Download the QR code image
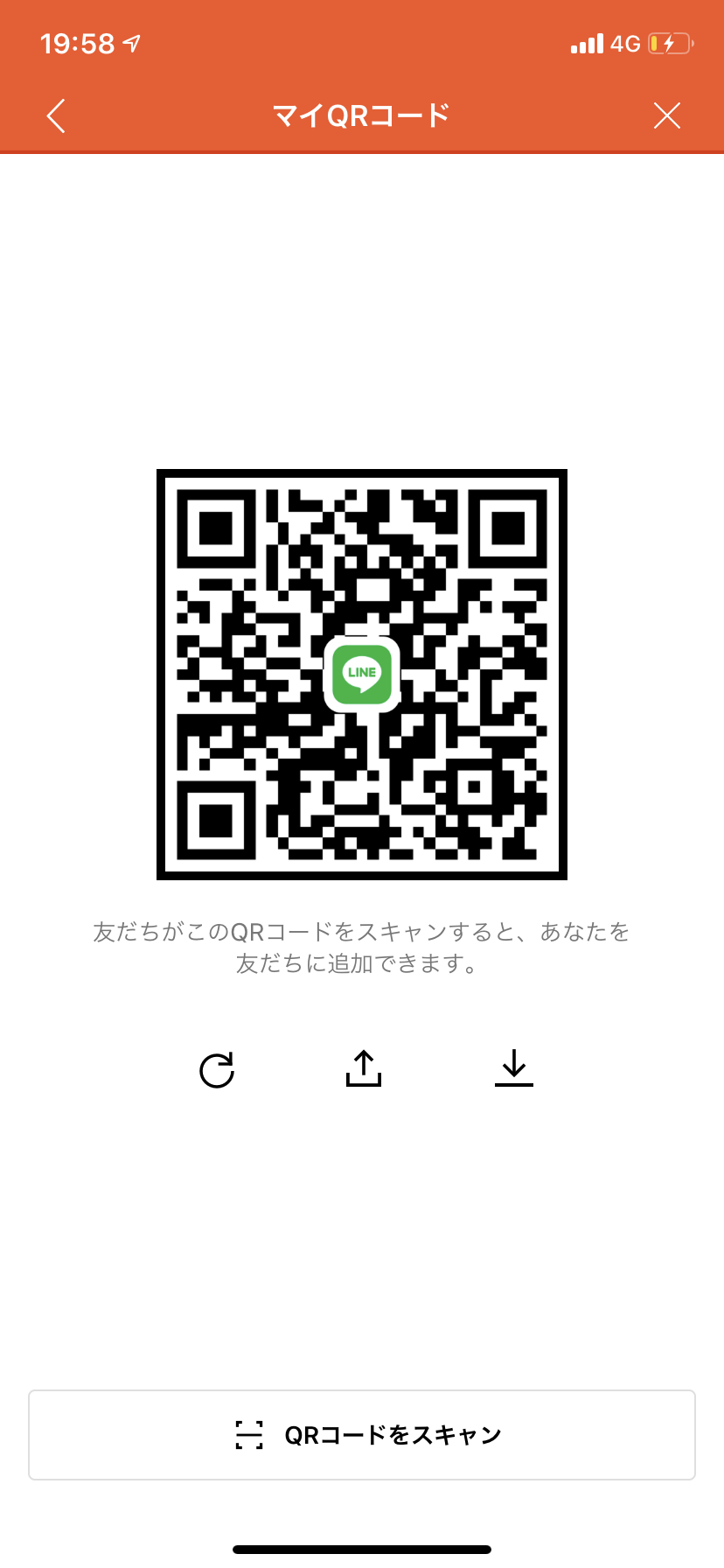 (514, 1067)
